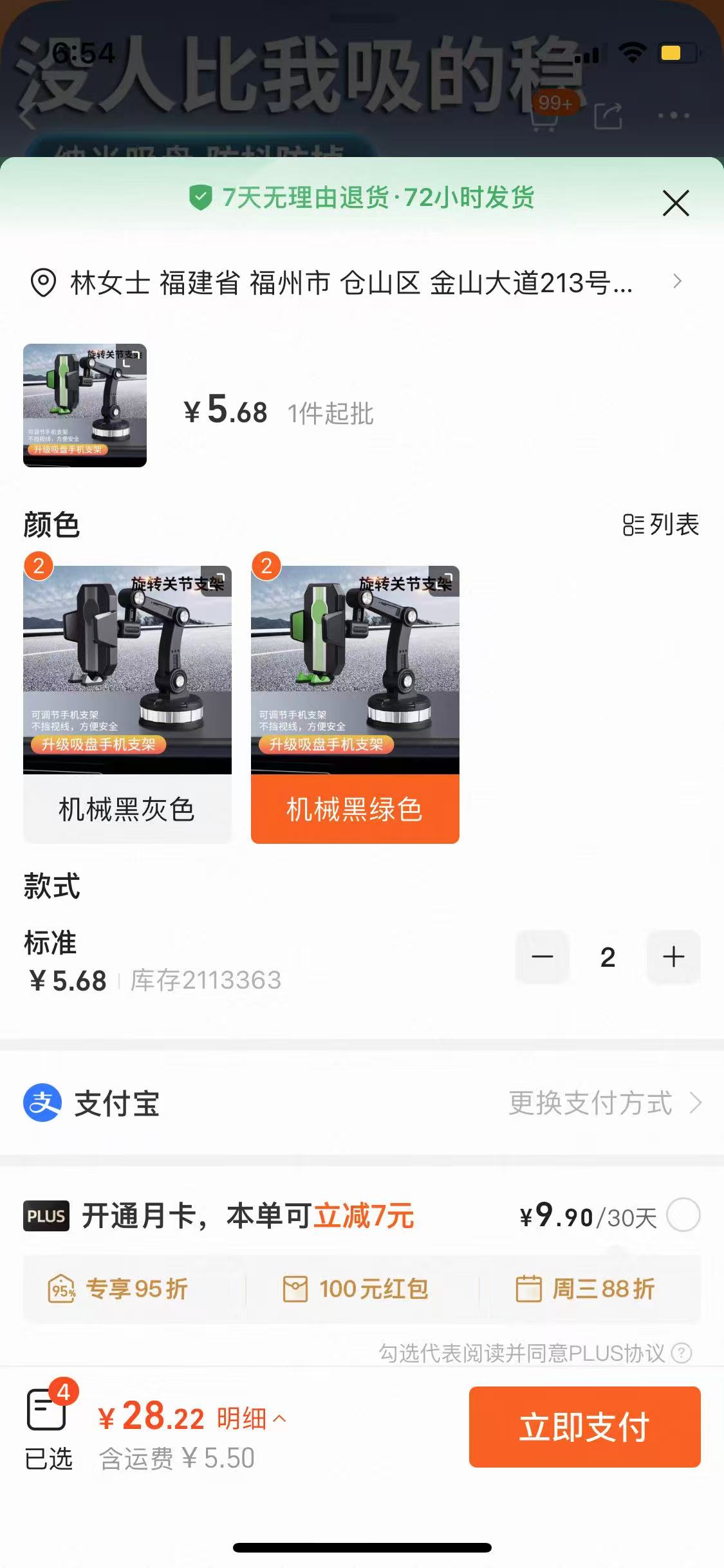This screenshot has height=1568, width=724.
Task: Select the 机械黑灰色 color option
Action: [127, 704]
